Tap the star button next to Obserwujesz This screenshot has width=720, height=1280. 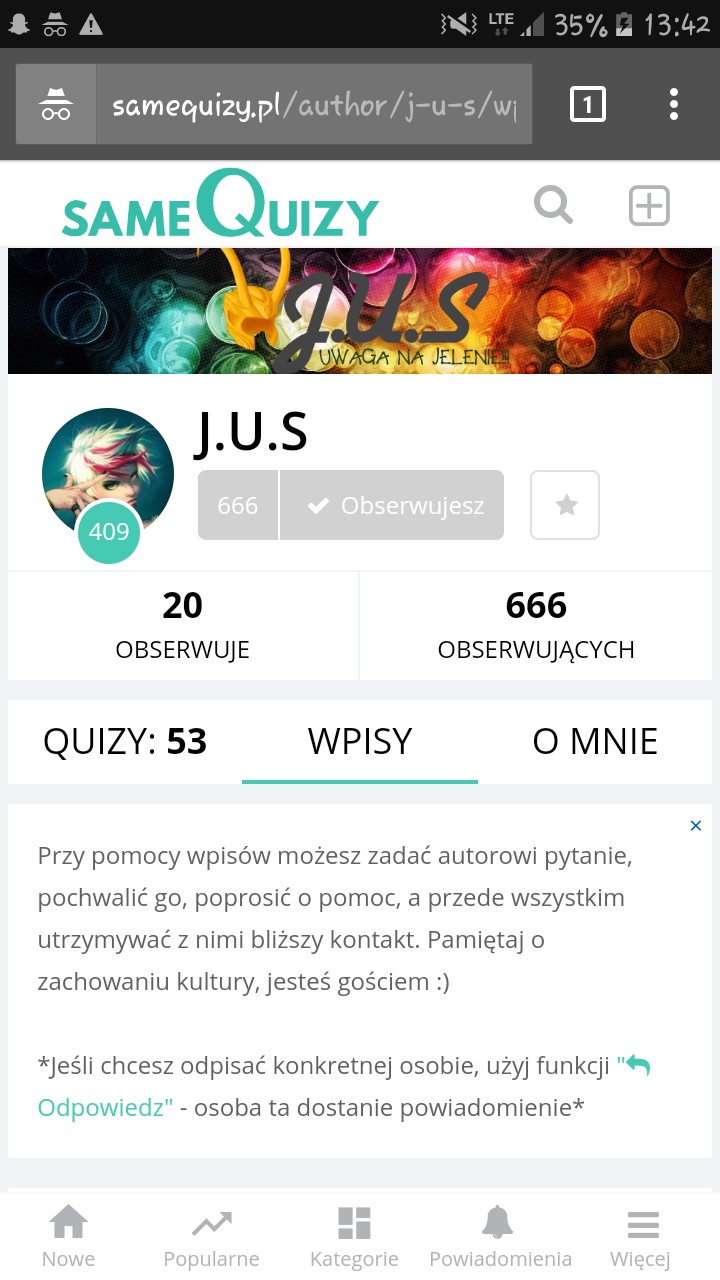[x=565, y=506]
